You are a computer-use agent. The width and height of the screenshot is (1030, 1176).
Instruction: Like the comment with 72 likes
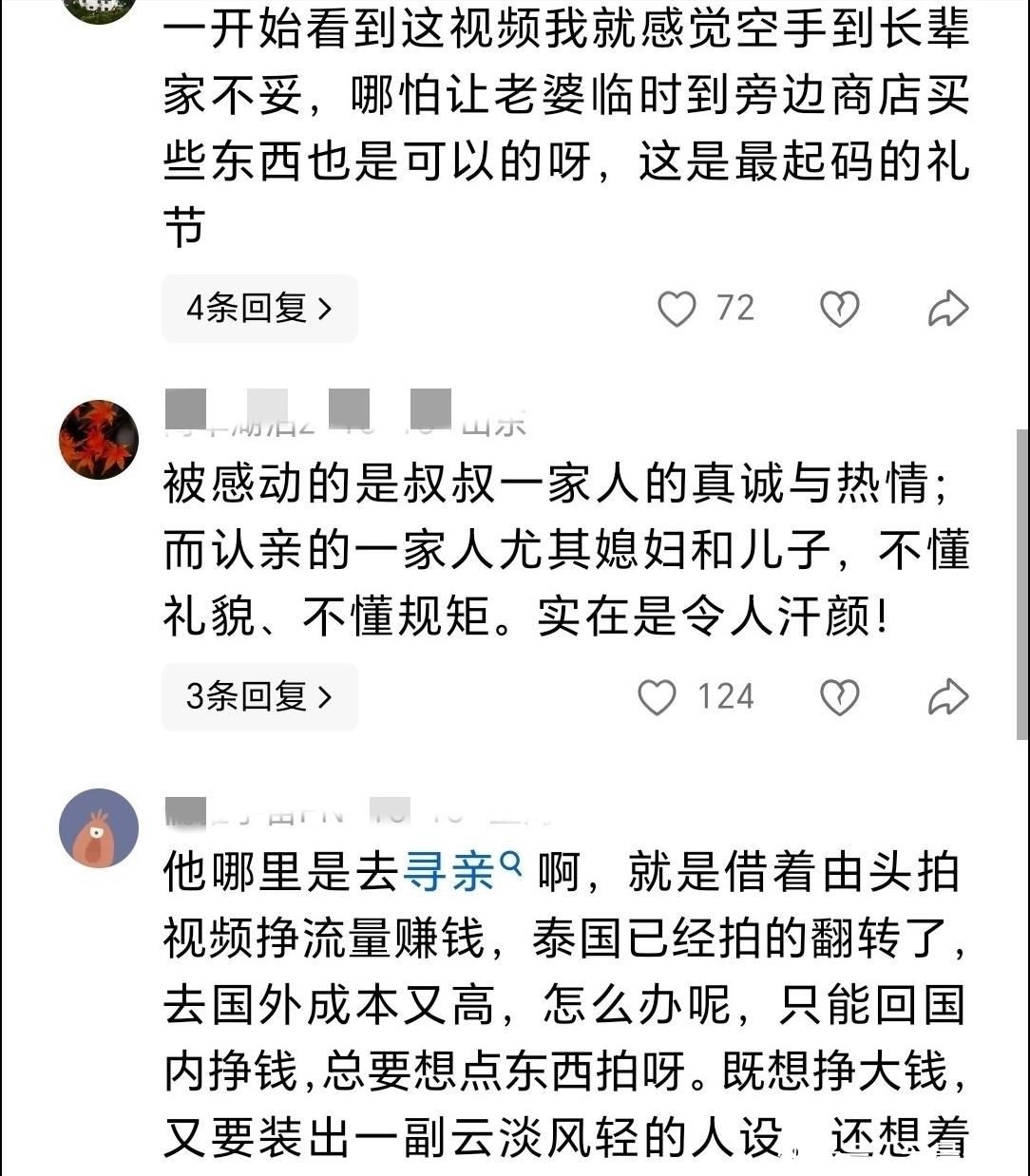(x=677, y=309)
